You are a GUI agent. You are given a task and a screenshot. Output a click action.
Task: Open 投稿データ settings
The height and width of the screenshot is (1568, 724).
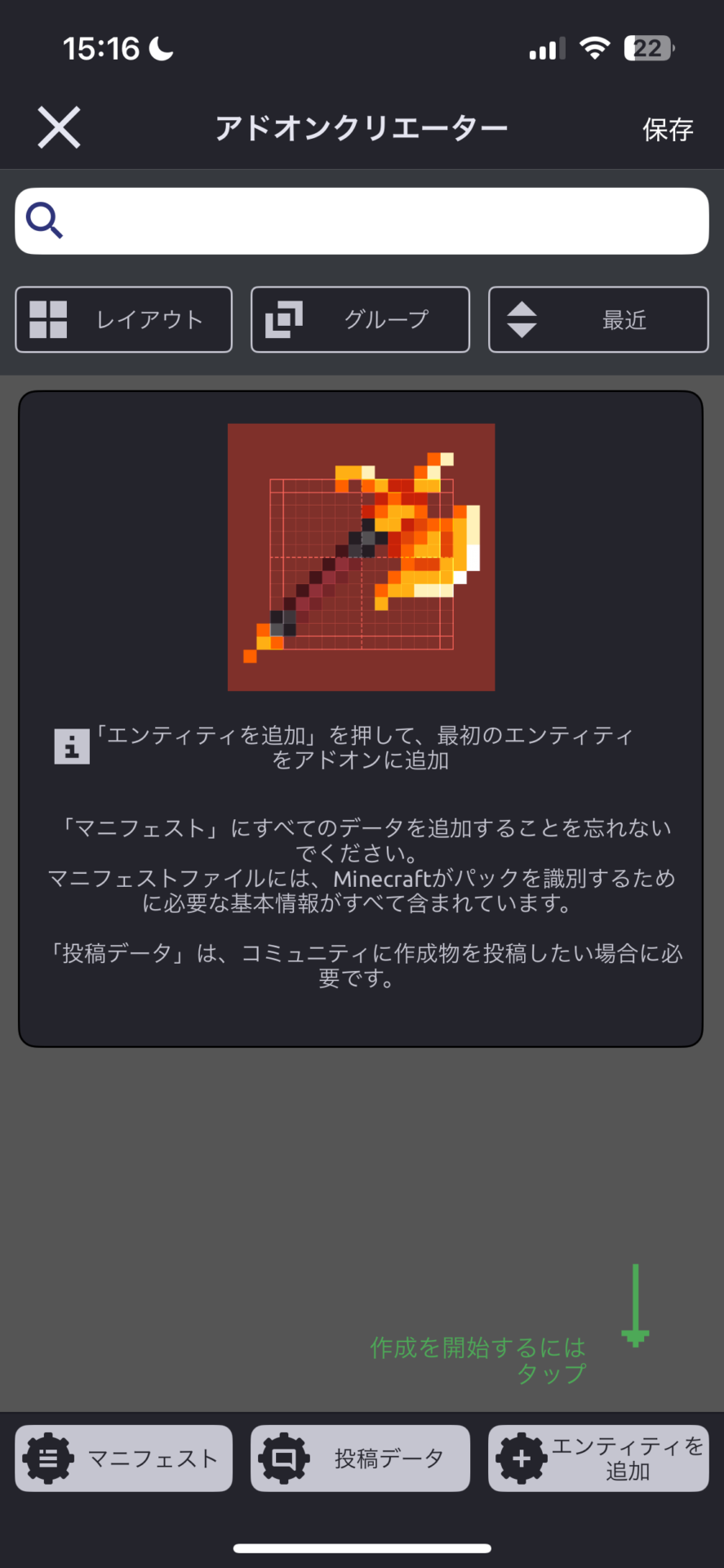(x=360, y=1458)
